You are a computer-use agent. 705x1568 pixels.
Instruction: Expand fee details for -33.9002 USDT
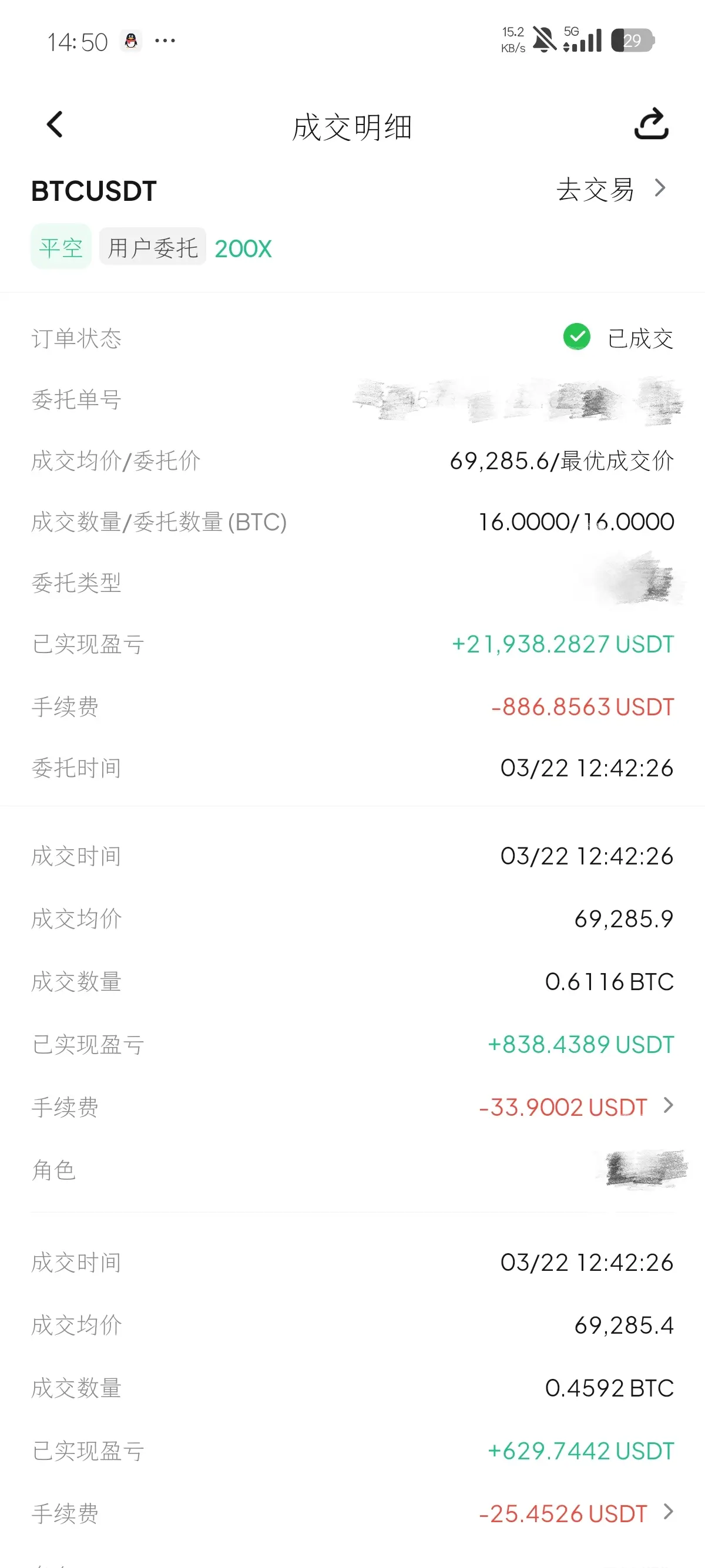tap(668, 1105)
